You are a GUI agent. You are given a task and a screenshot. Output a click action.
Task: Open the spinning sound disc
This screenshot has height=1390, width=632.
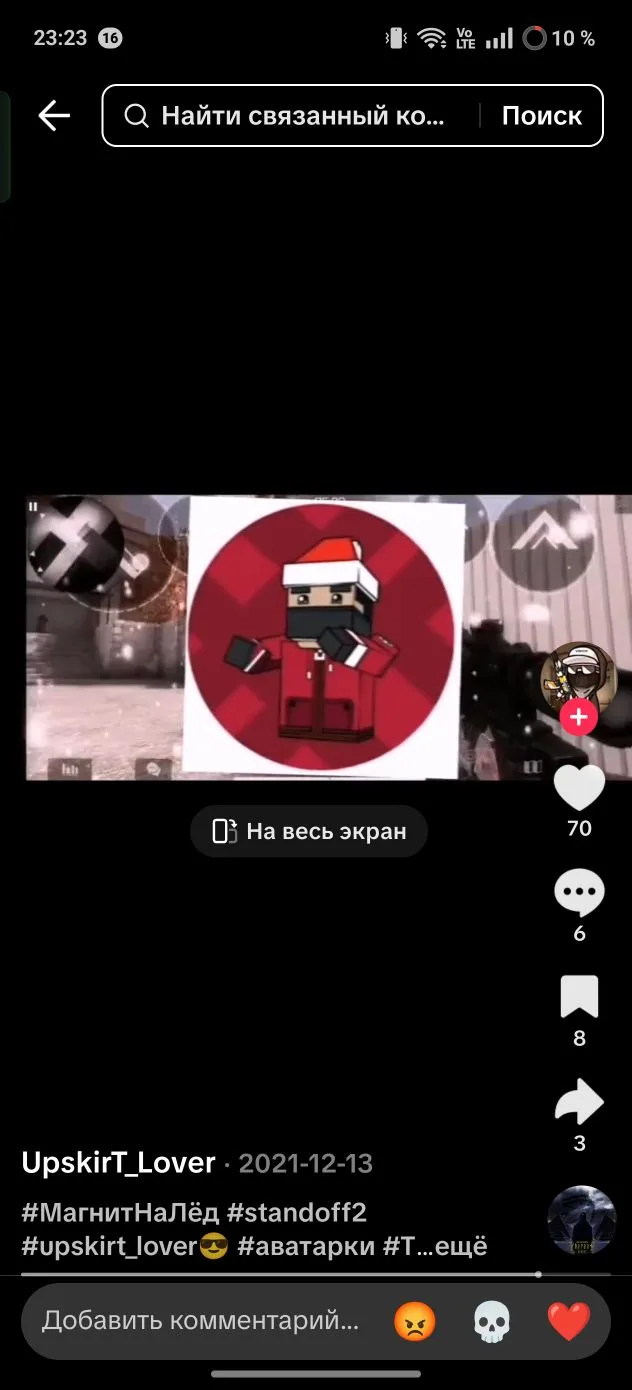click(x=581, y=1220)
